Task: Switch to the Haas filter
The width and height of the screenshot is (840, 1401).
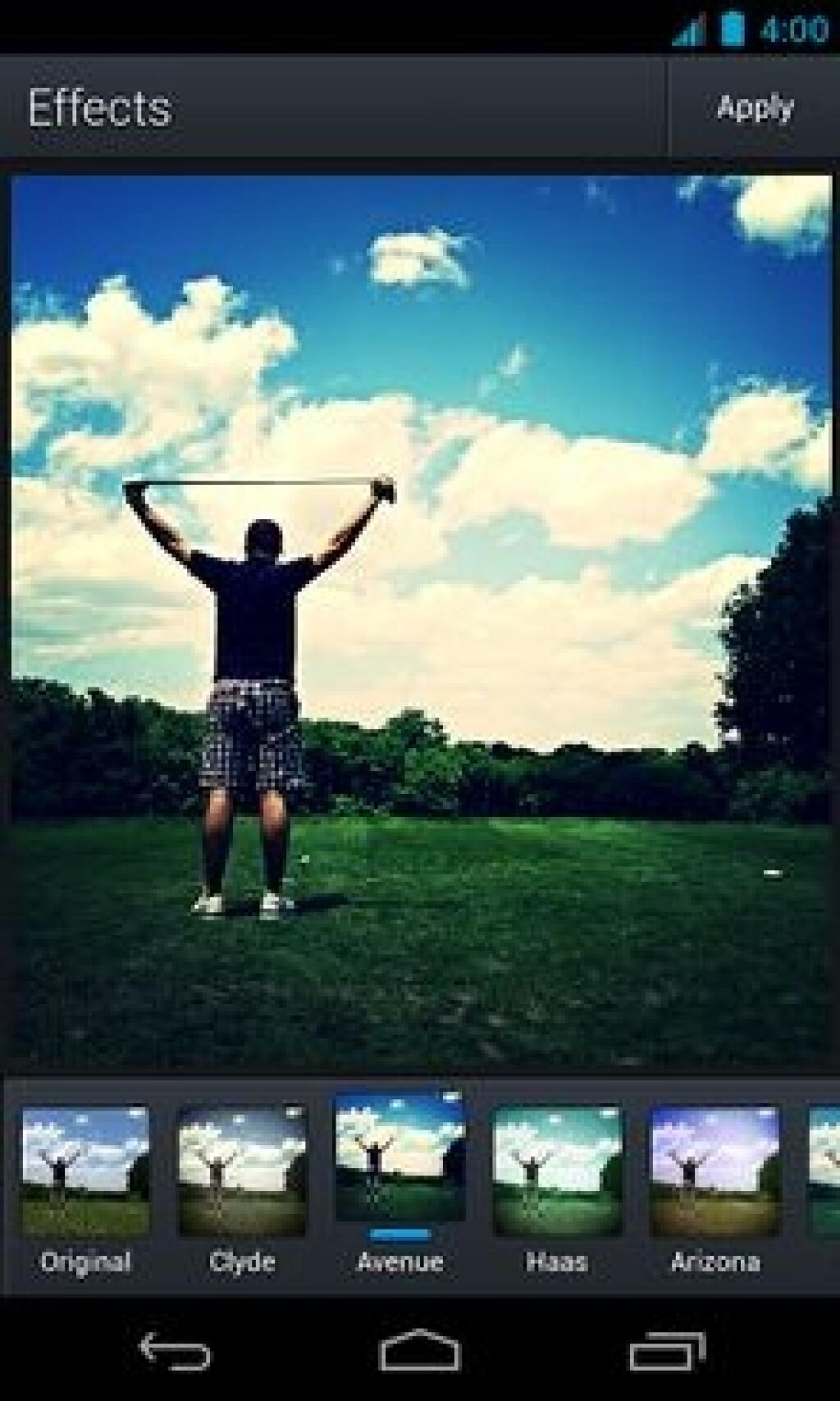Action: [557, 1171]
